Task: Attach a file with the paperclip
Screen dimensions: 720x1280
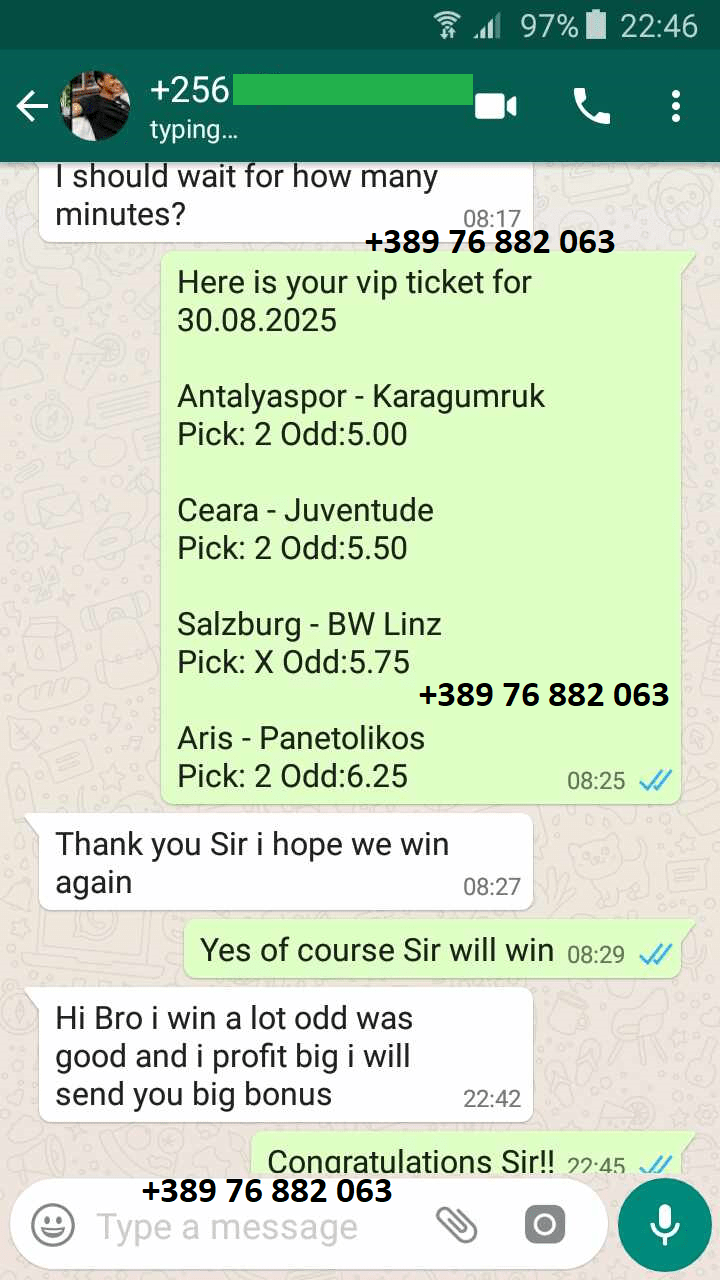Action: [457, 1225]
